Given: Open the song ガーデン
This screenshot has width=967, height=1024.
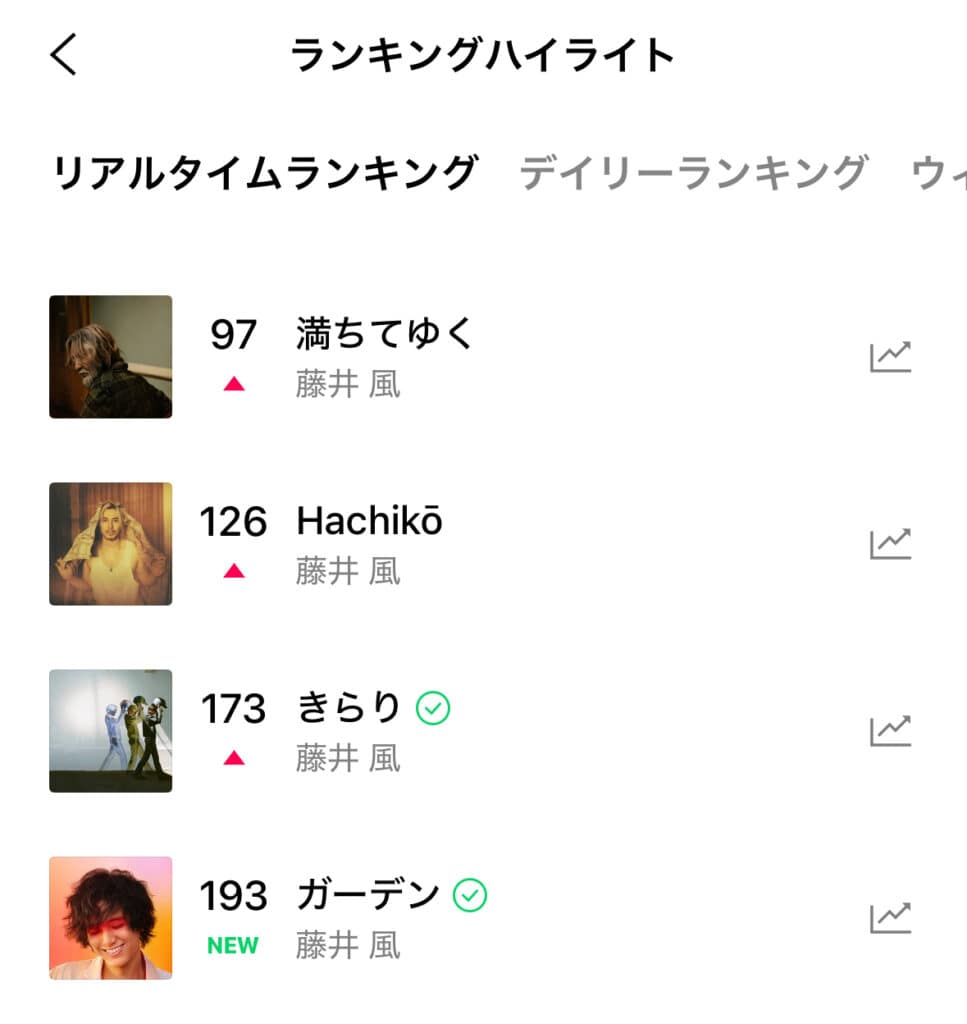Looking at the screenshot, I should point(368,896).
